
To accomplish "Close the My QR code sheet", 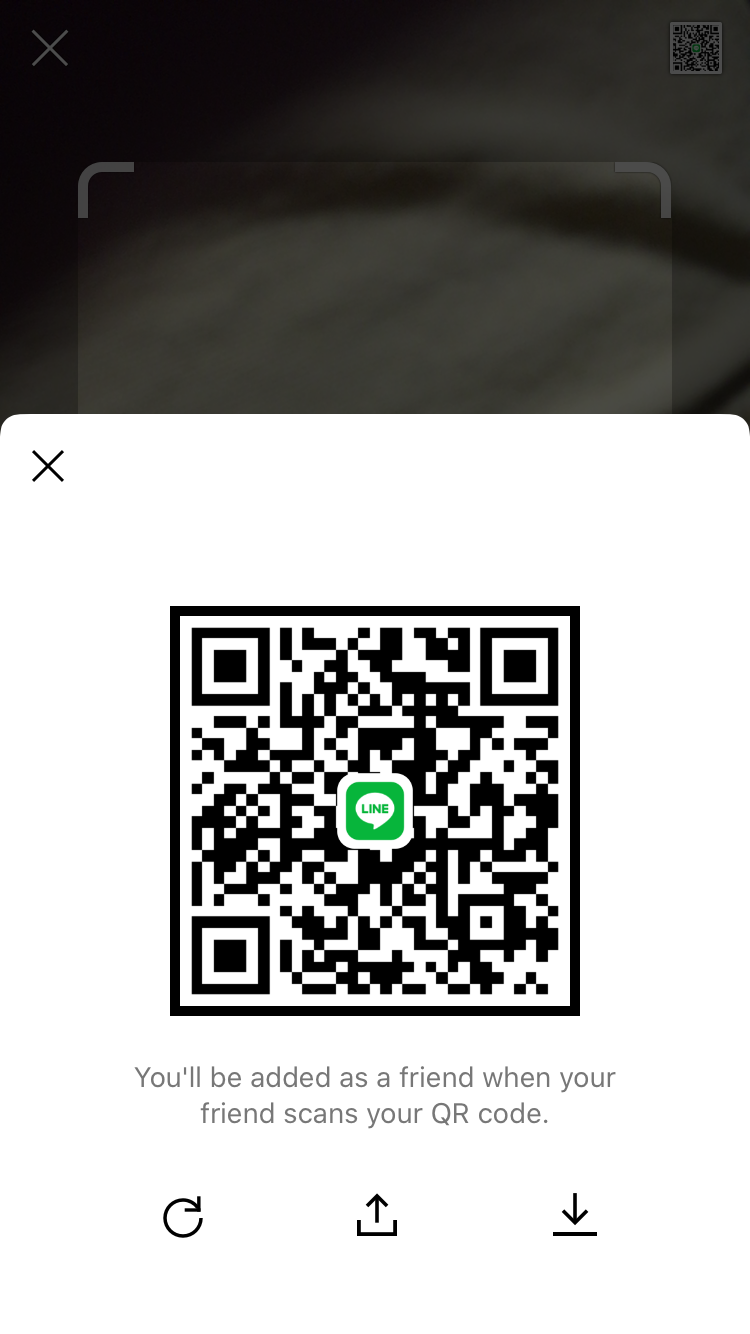I will (x=48, y=466).
